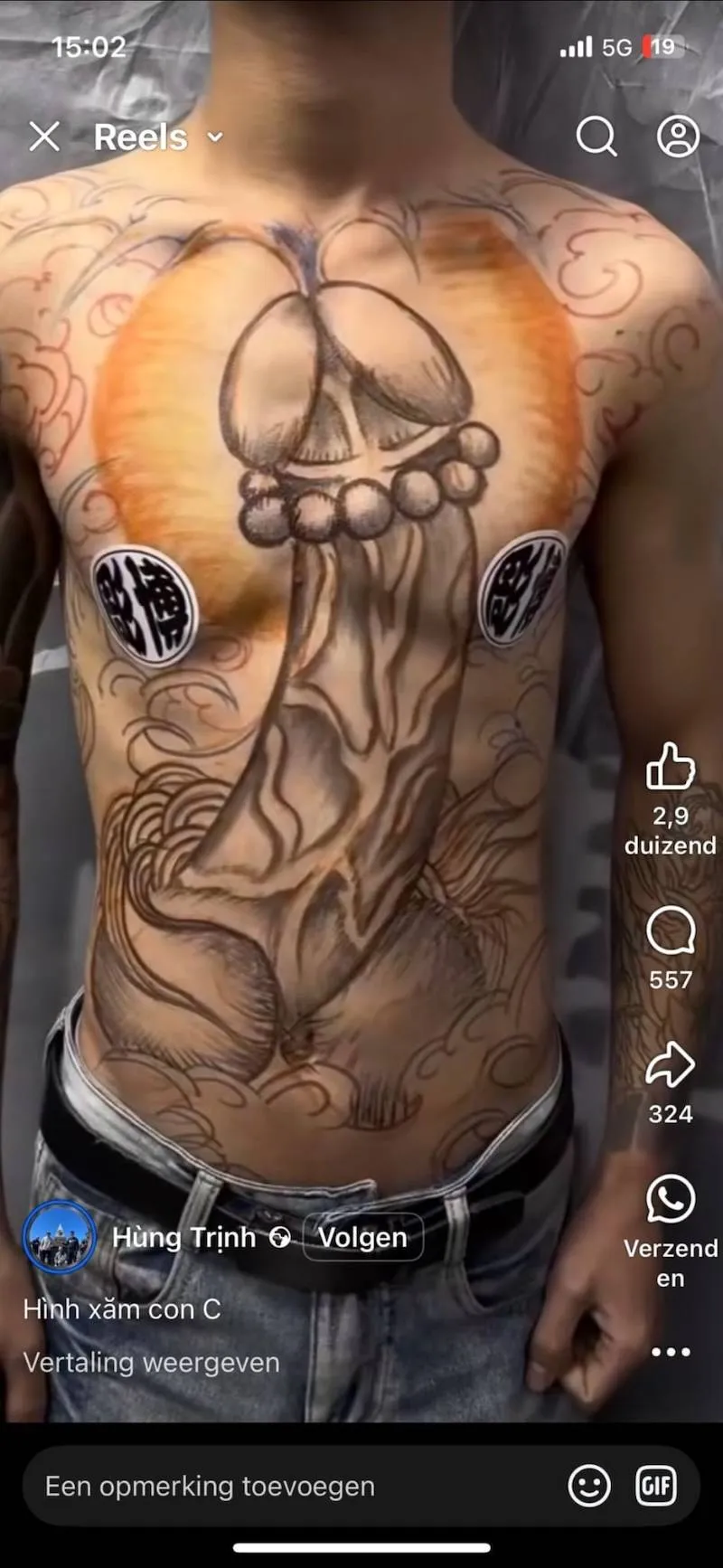Tap 'Vertaling weergeven' to show translation

[x=151, y=1363]
